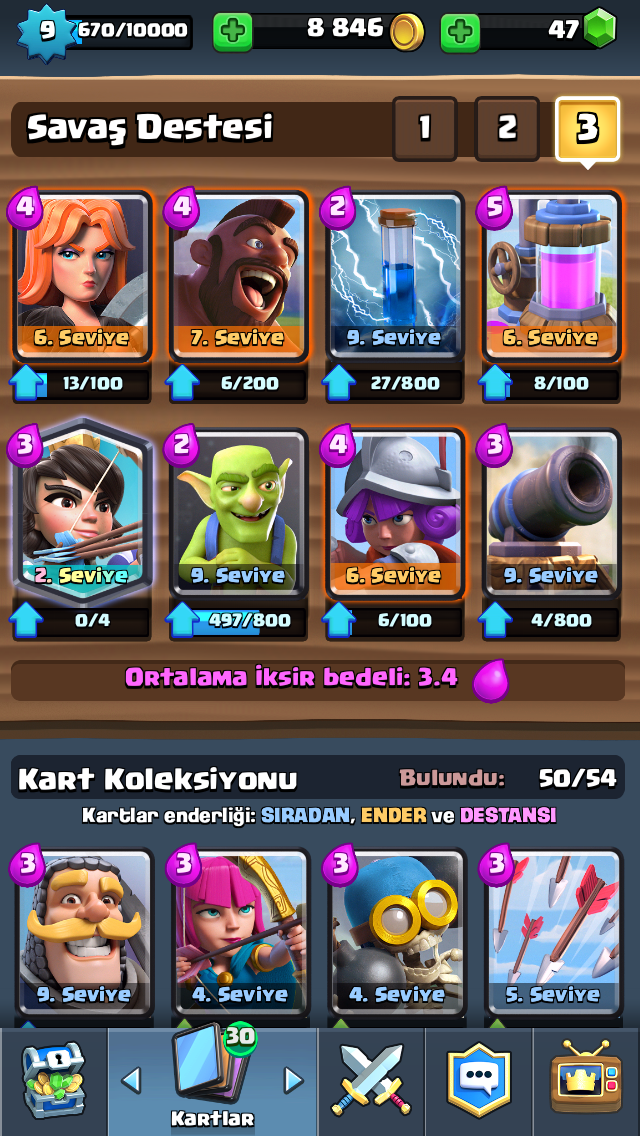The width and height of the screenshot is (640, 1136).
Task: Open the Elixir Collector card
Action: 552,277
